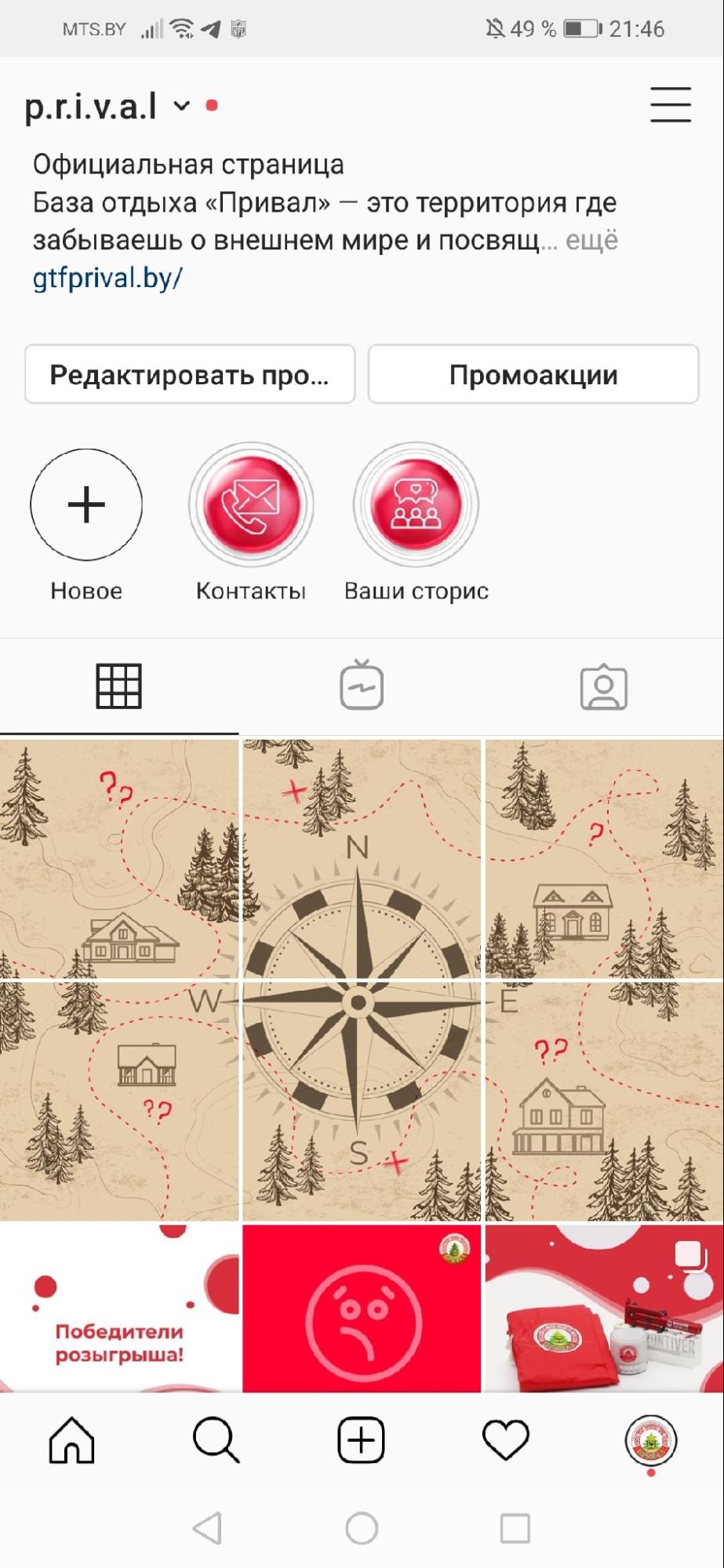The width and height of the screenshot is (724, 1568).
Task: Open the red sad face post
Action: pyautogui.click(x=362, y=1308)
